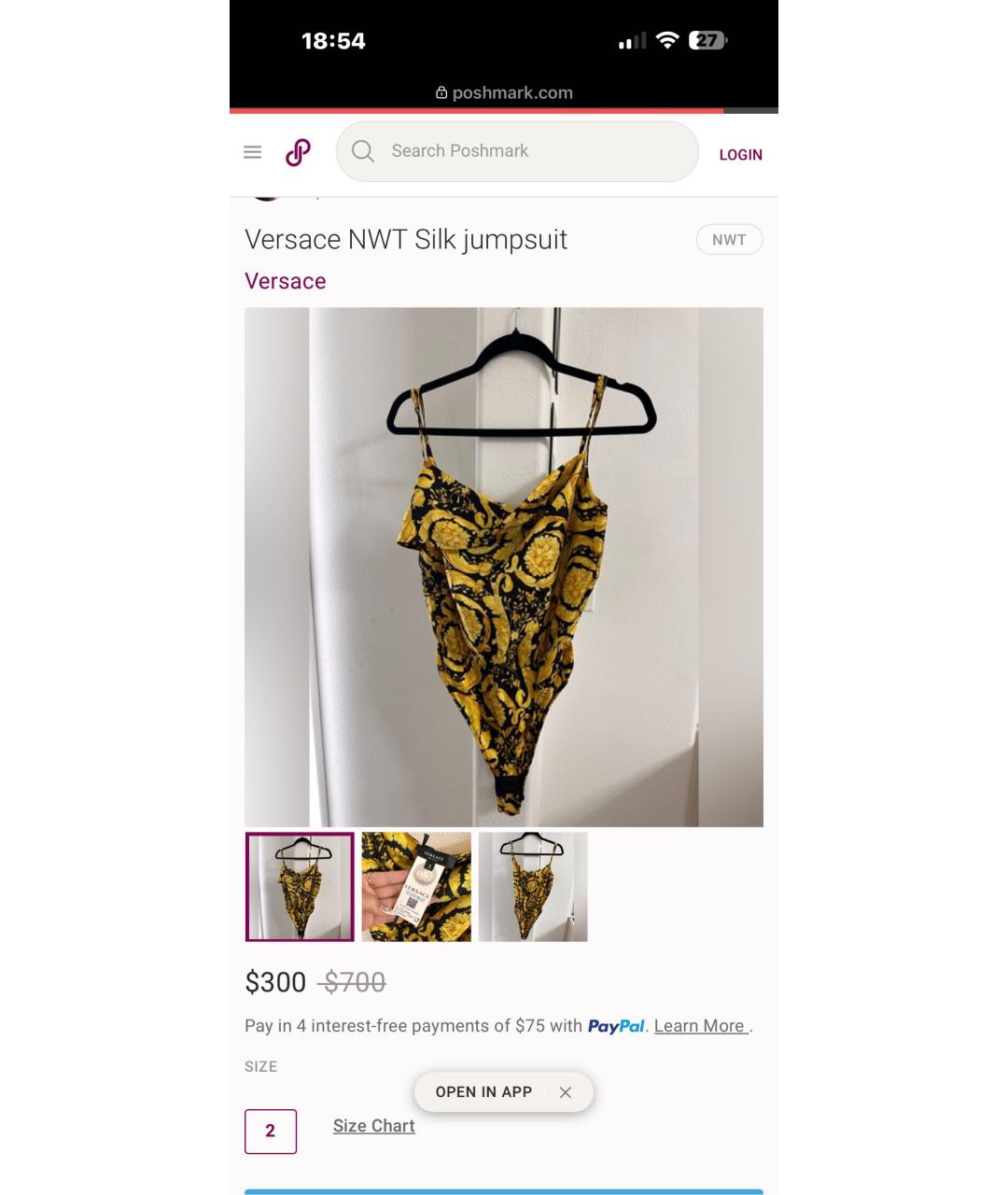Image resolution: width=1008 pixels, height=1195 pixels.
Task: Open the hamburger navigation menu
Action: coord(252,151)
